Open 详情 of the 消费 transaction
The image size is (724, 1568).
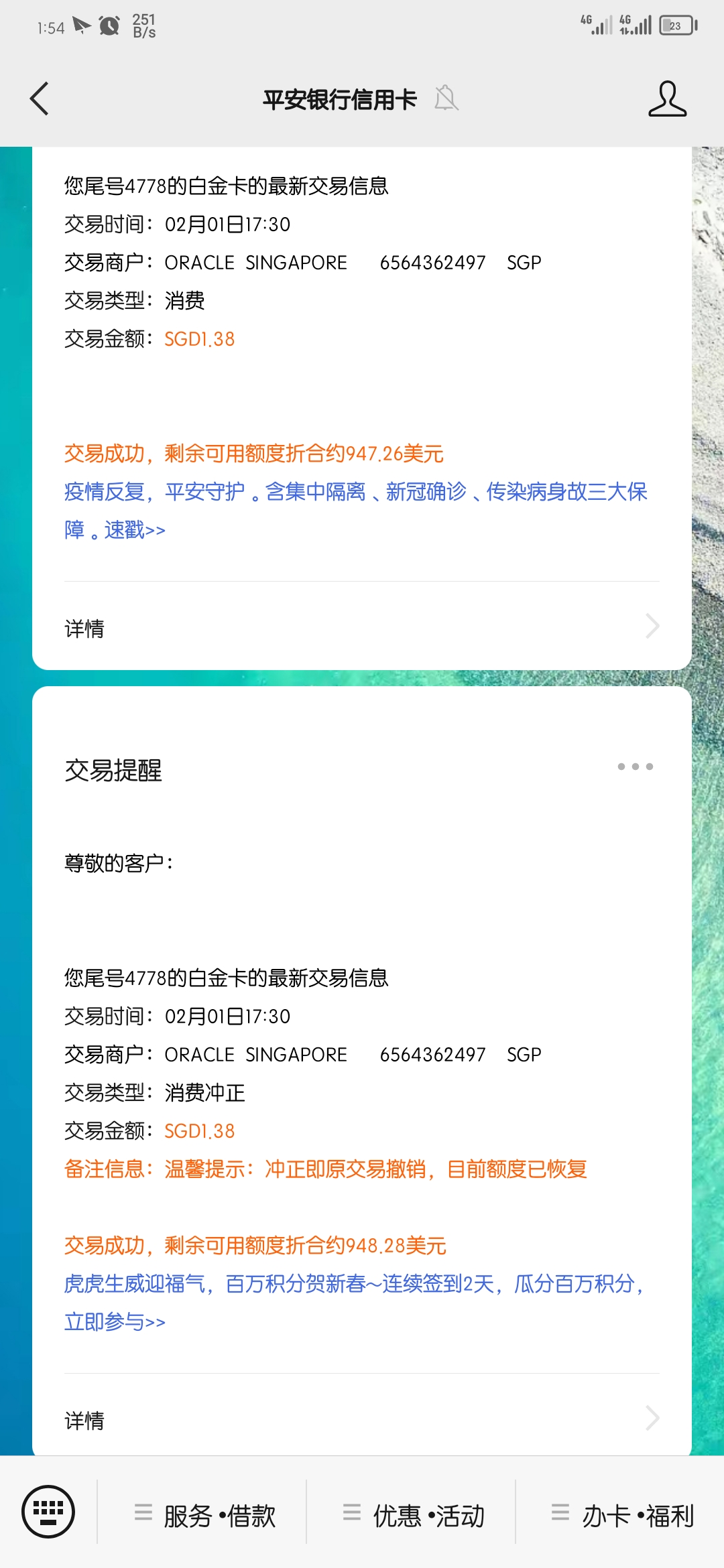coord(362,627)
